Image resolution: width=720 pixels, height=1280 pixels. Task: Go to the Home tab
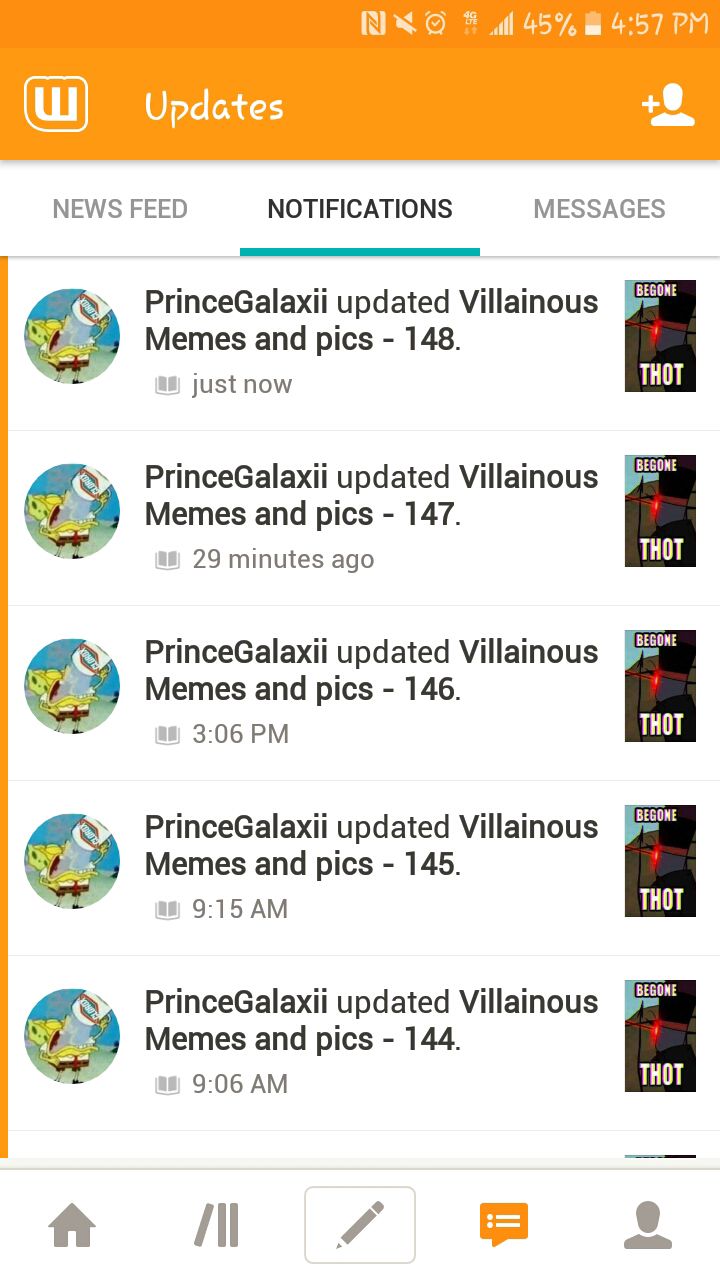pos(72,1225)
